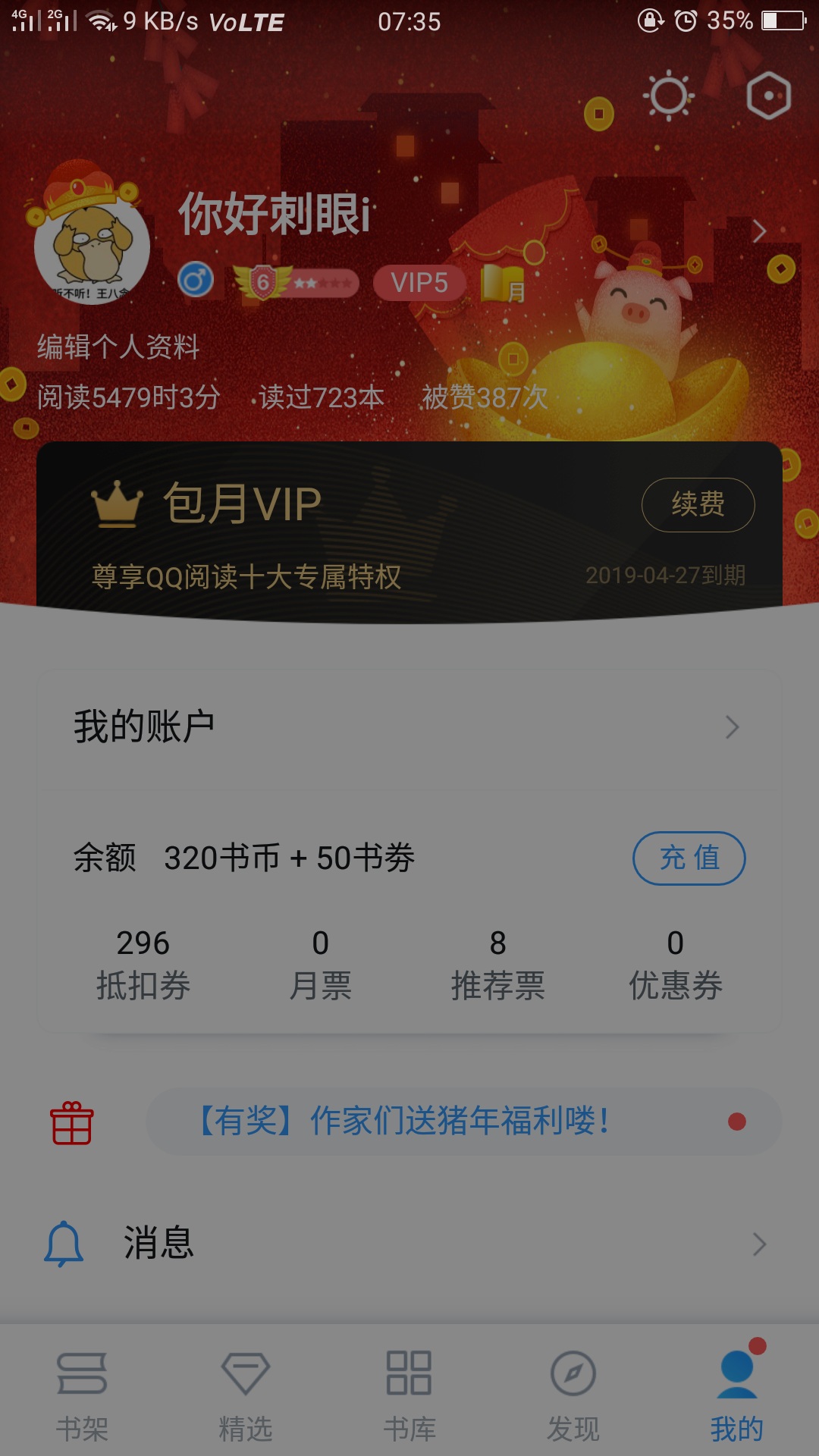The image size is (819, 1456).
Task: Open settings via the hexagon icon
Action: click(x=768, y=96)
